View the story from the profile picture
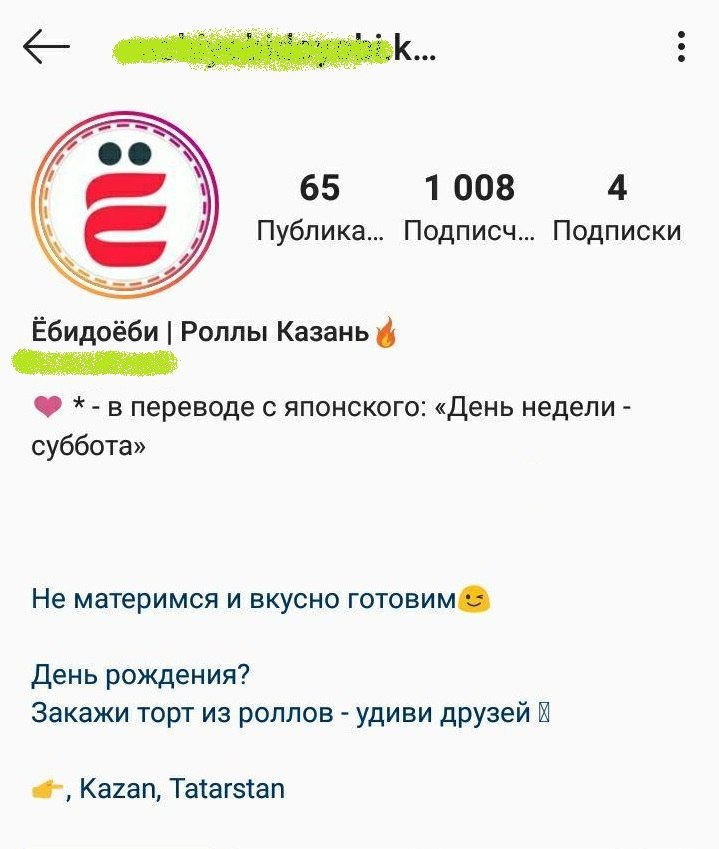Screen dimensions: 719x849 [x=125, y=205]
